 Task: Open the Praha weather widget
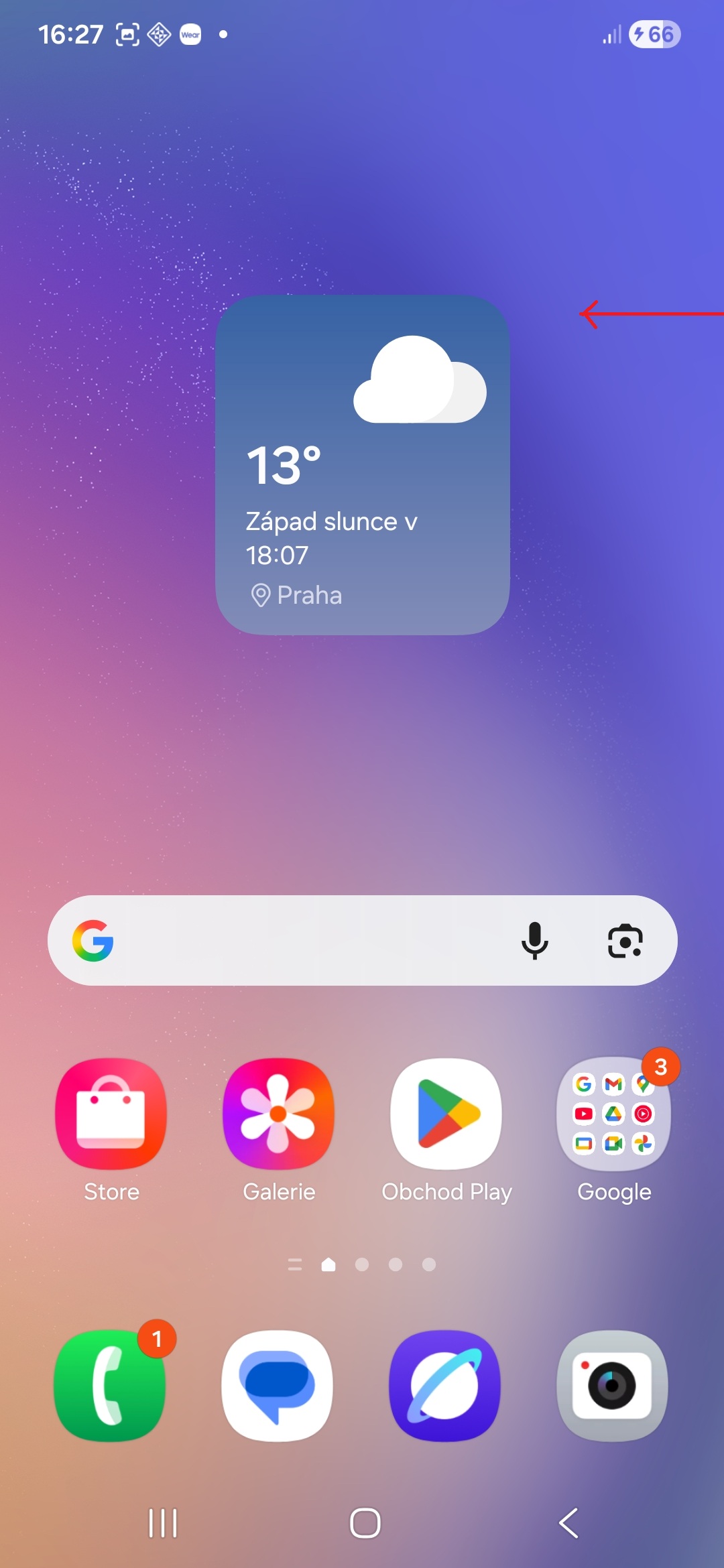(x=362, y=465)
